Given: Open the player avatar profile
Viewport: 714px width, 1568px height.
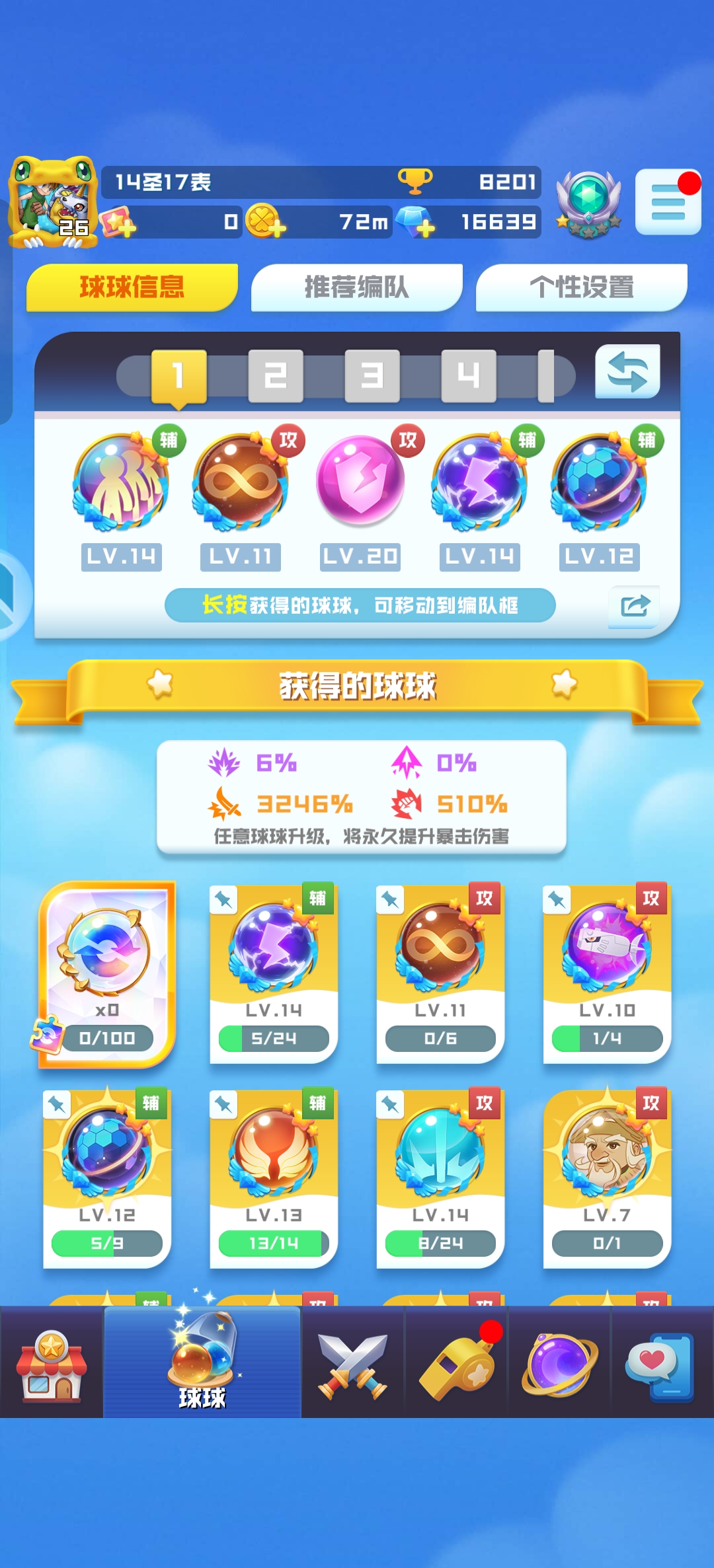Looking at the screenshot, I should click(x=52, y=202).
